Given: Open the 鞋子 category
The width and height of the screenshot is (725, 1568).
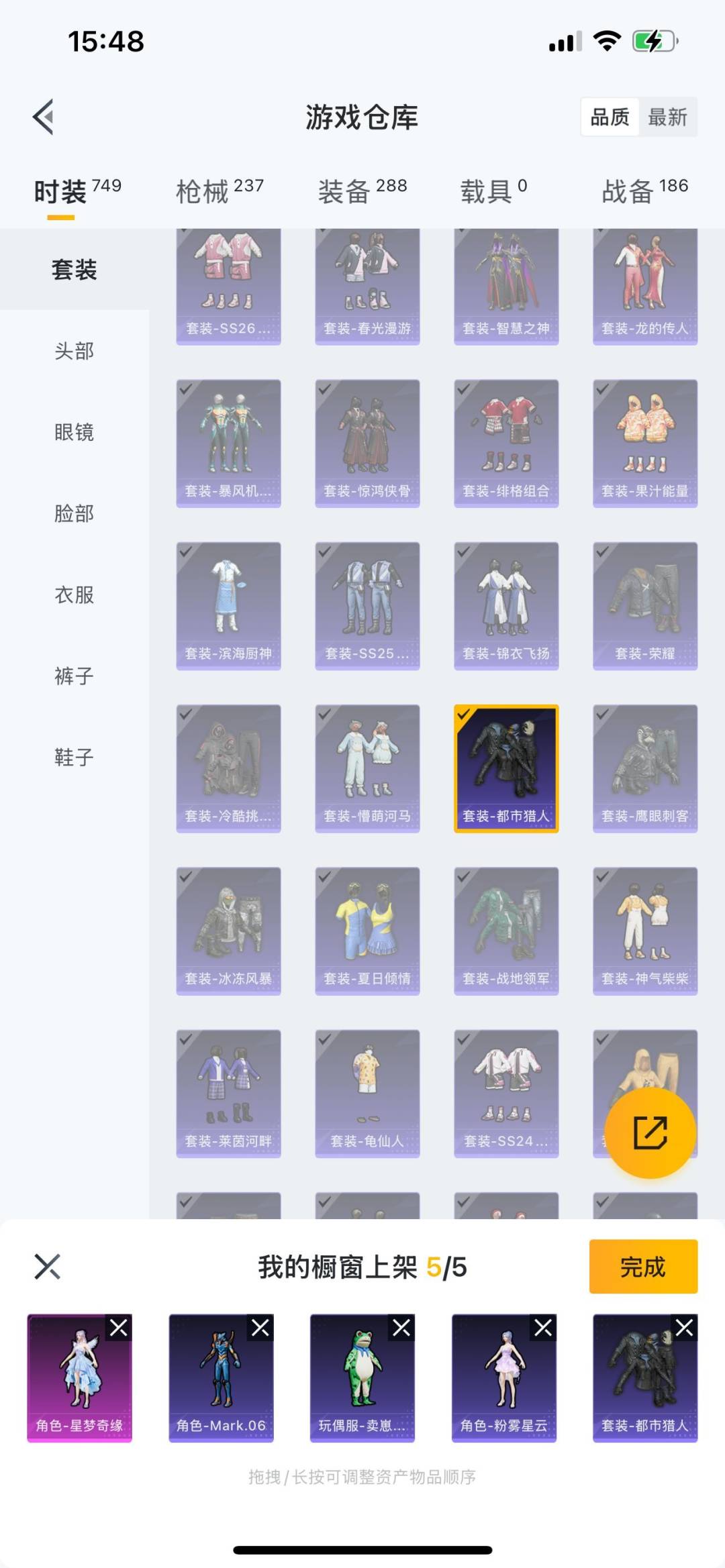Looking at the screenshot, I should [x=74, y=757].
